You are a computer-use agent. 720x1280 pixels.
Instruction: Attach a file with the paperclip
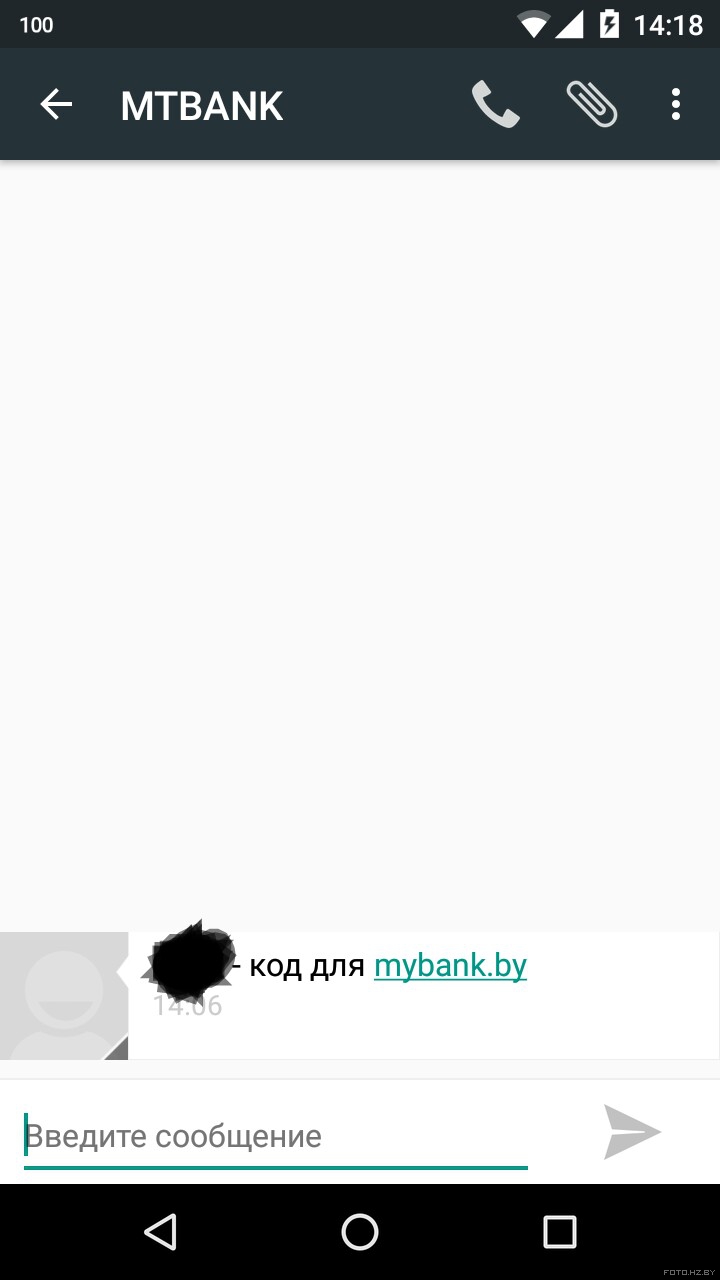click(x=591, y=104)
